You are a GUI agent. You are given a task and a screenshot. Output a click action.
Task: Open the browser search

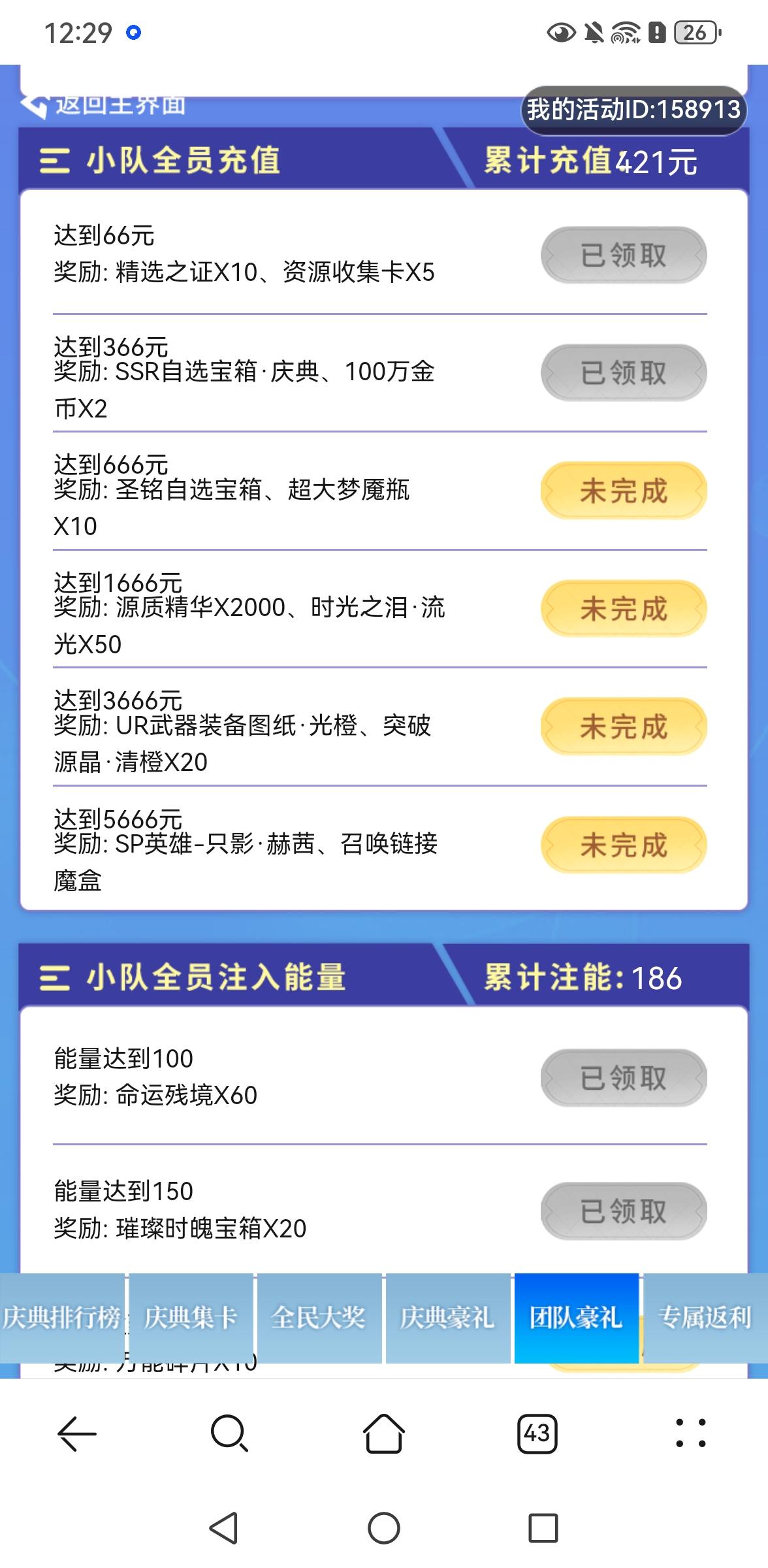229,1433
